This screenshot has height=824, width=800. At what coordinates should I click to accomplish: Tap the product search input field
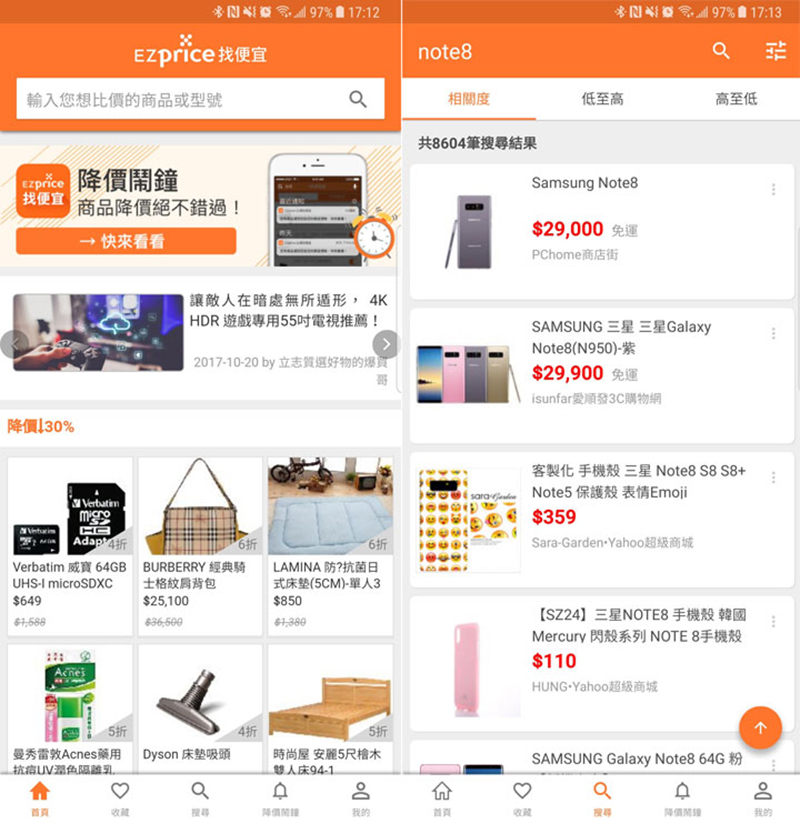click(x=185, y=100)
